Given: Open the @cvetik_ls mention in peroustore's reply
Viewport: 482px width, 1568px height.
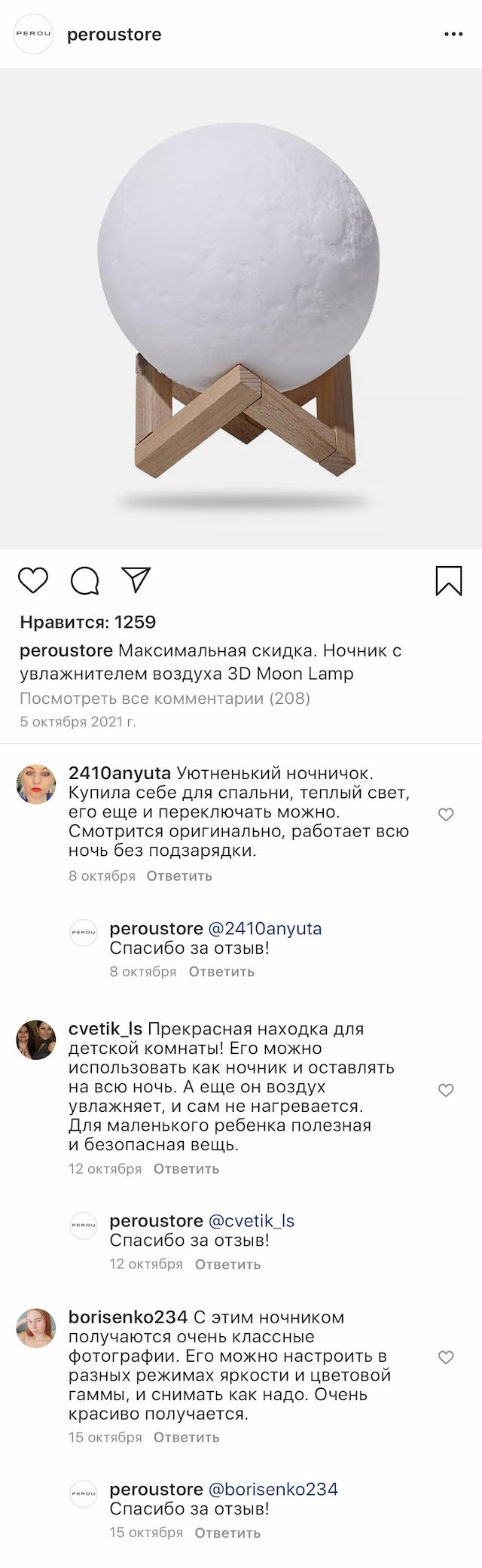Looking at the screenshot, I should (x=251, y=1220).
